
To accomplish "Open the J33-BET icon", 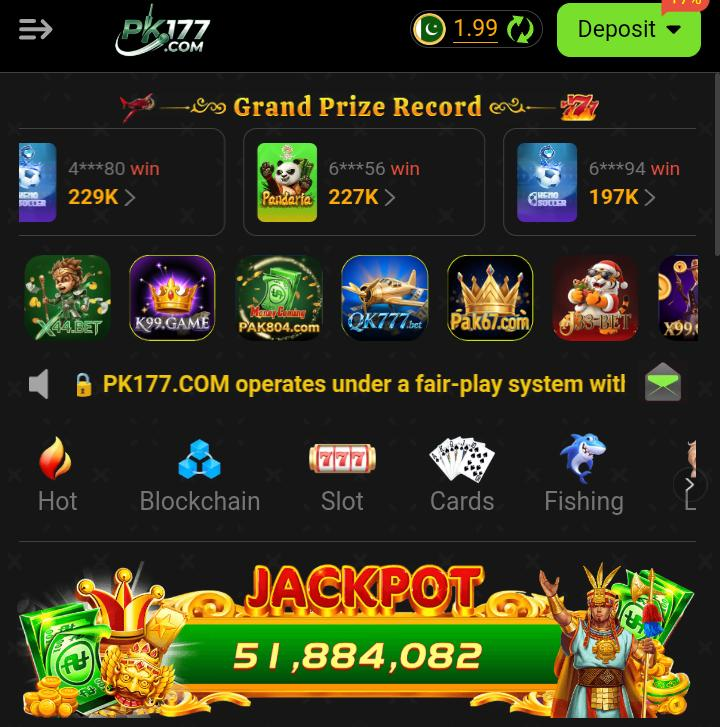I will point(595,297).
